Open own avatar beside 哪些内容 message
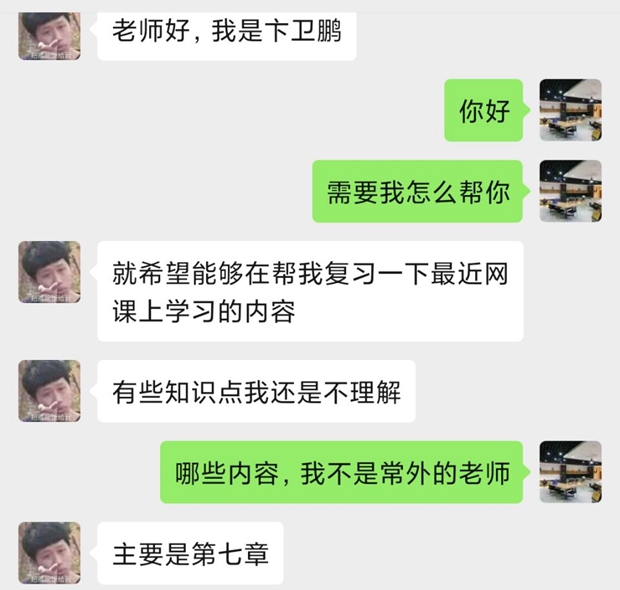 (570, 471)
